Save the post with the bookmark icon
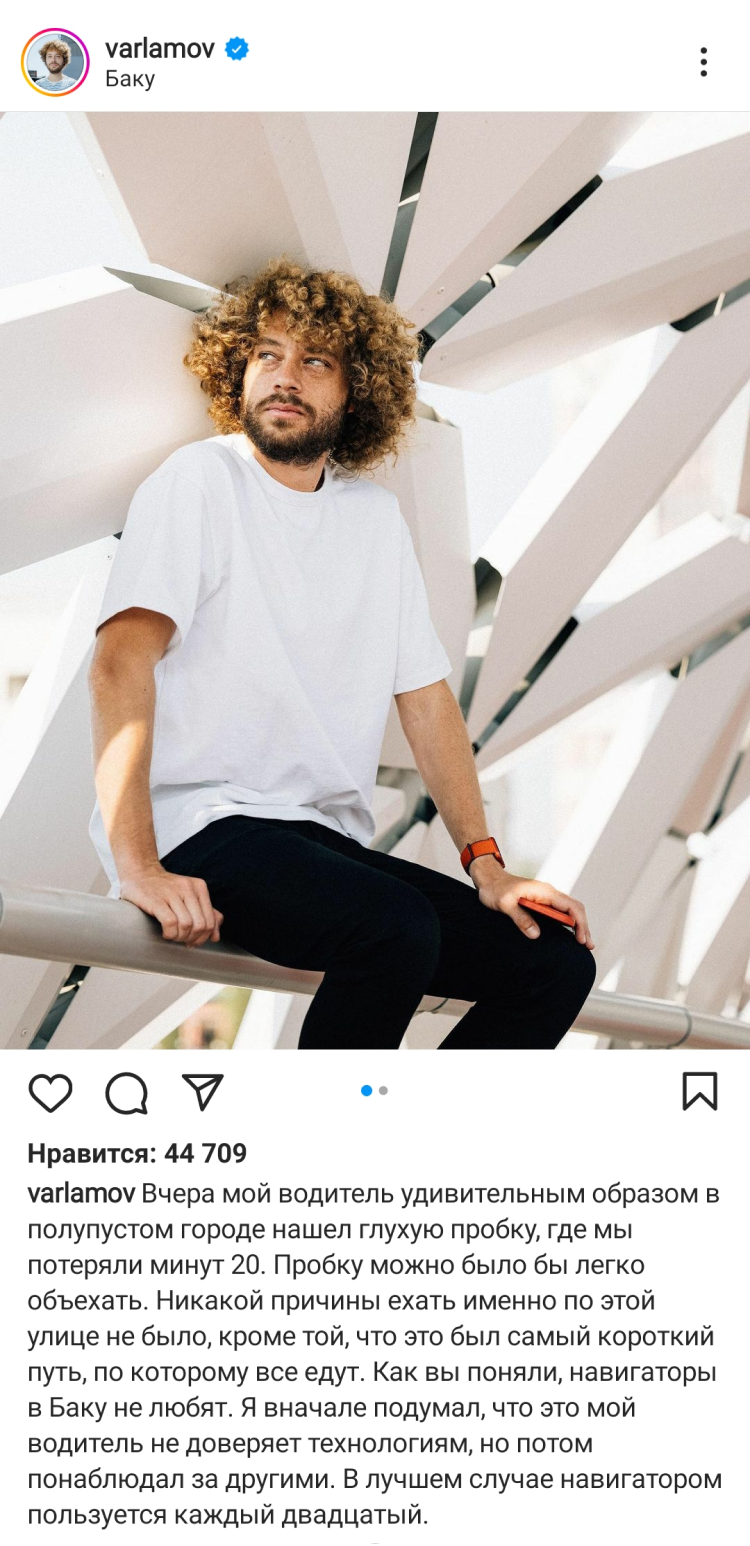Viewport: 750px width, 1546px height. (x=699, y=1092)
